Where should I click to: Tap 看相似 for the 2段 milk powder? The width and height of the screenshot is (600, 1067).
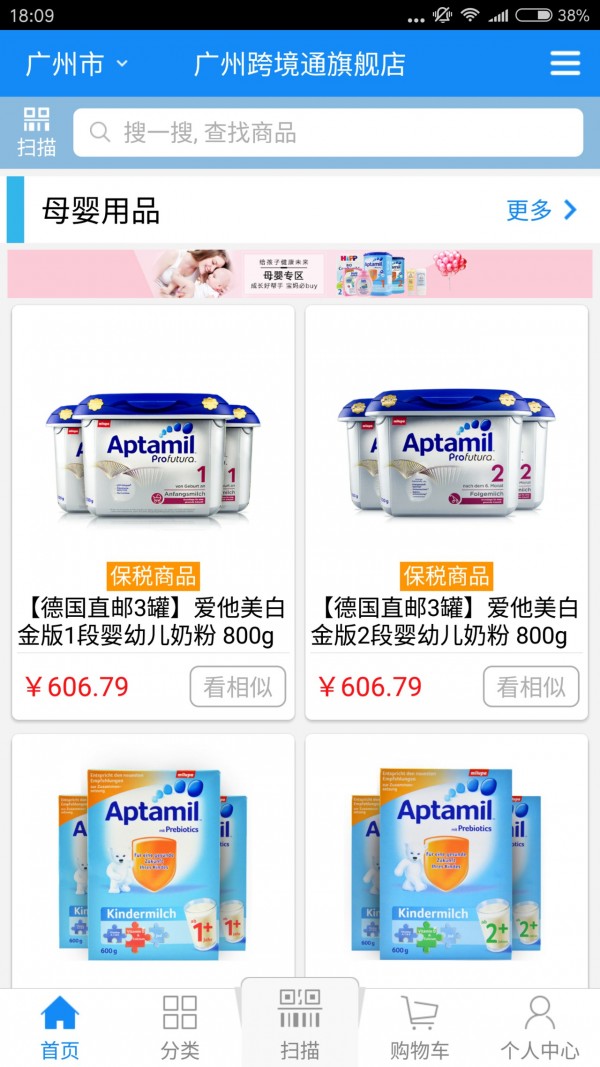(x=531, y=687)
